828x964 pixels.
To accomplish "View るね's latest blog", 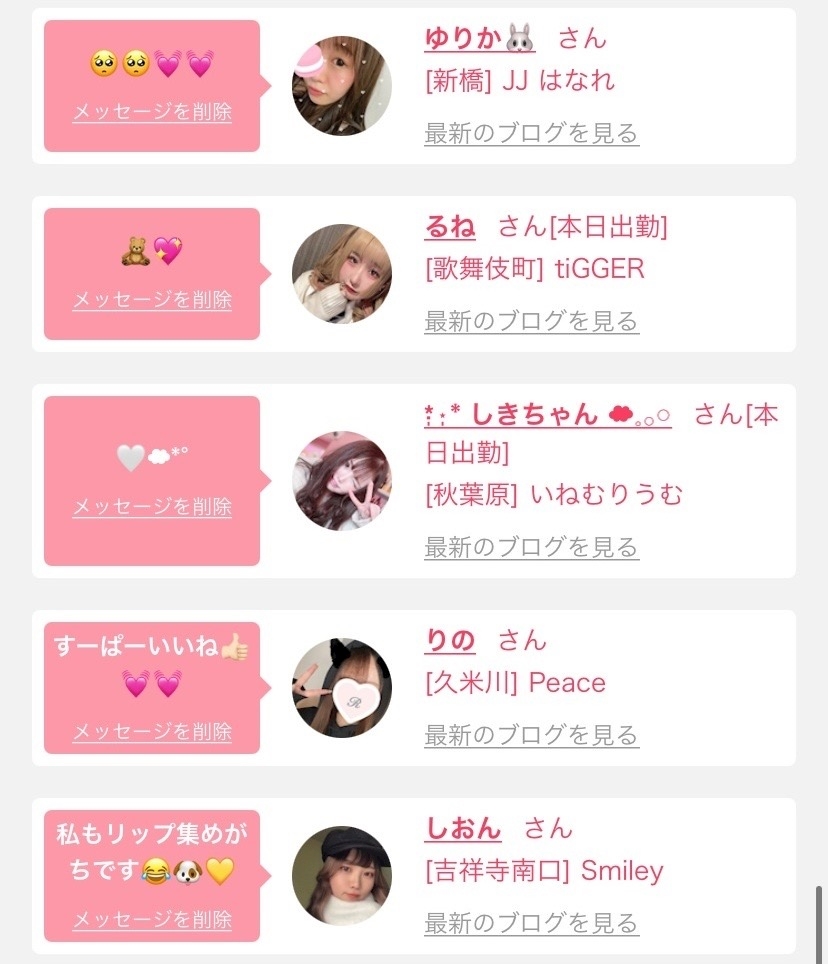I will pyautogui.click(x=531, y=321).
